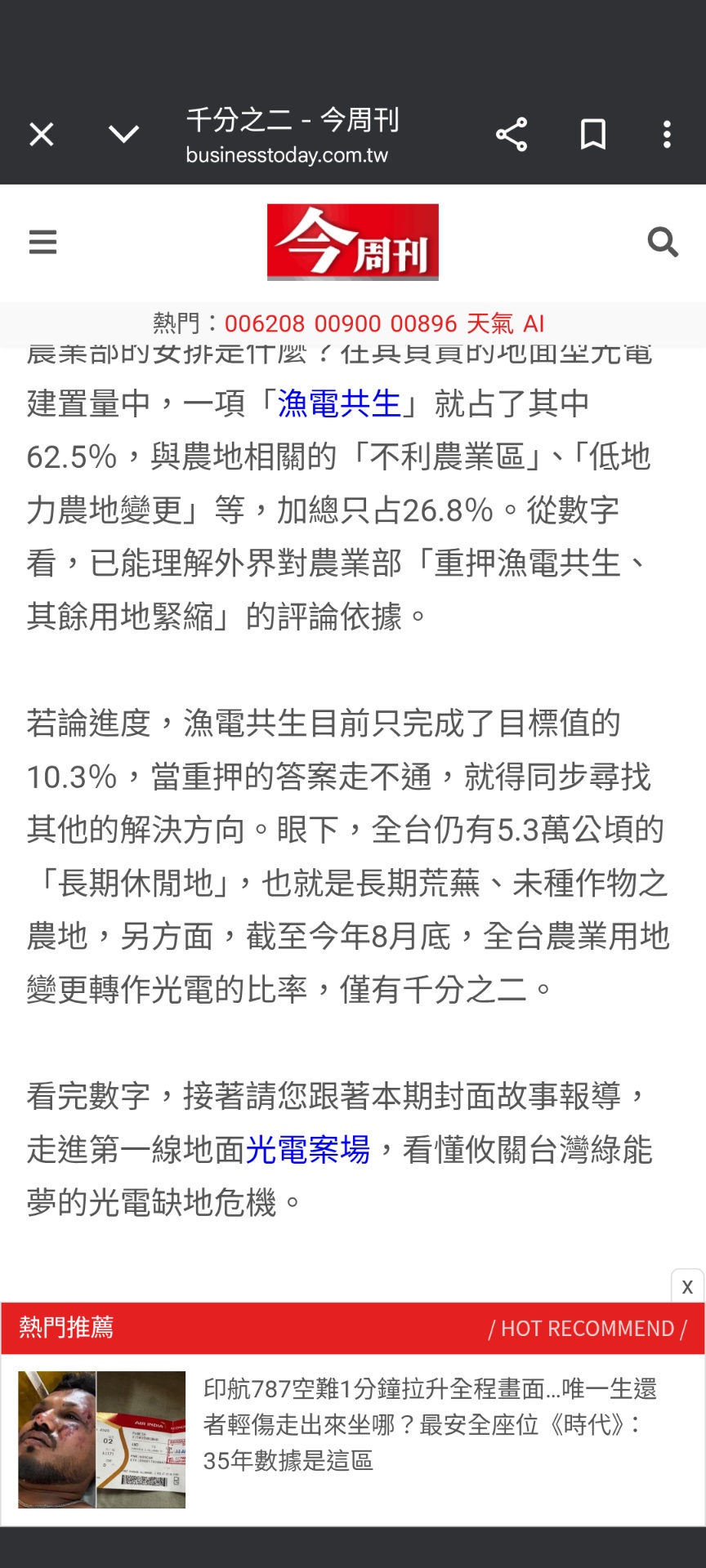
Task: Open the browser overflow menu
Action: 668,134
